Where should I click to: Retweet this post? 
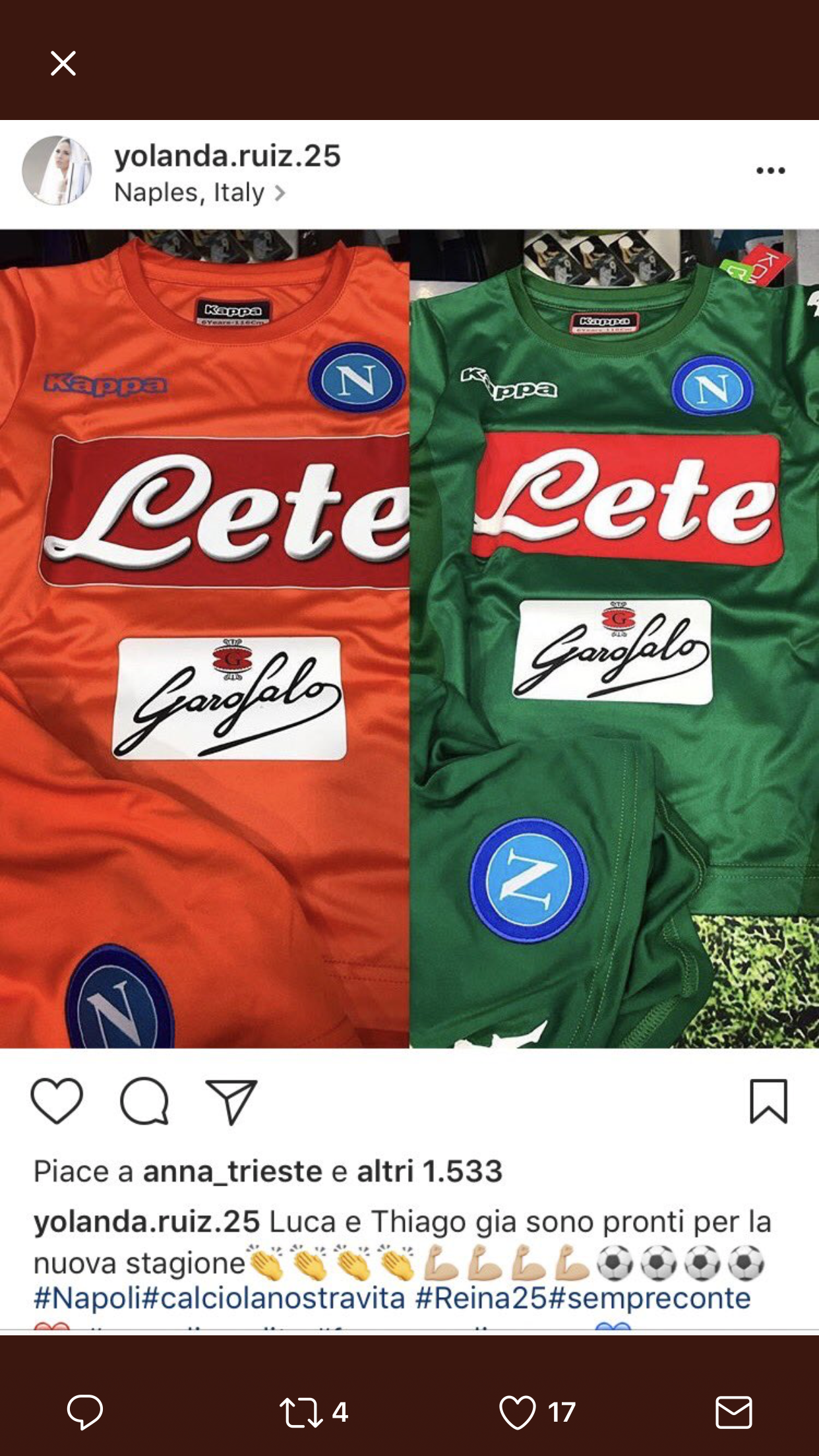coord(301,1412)
